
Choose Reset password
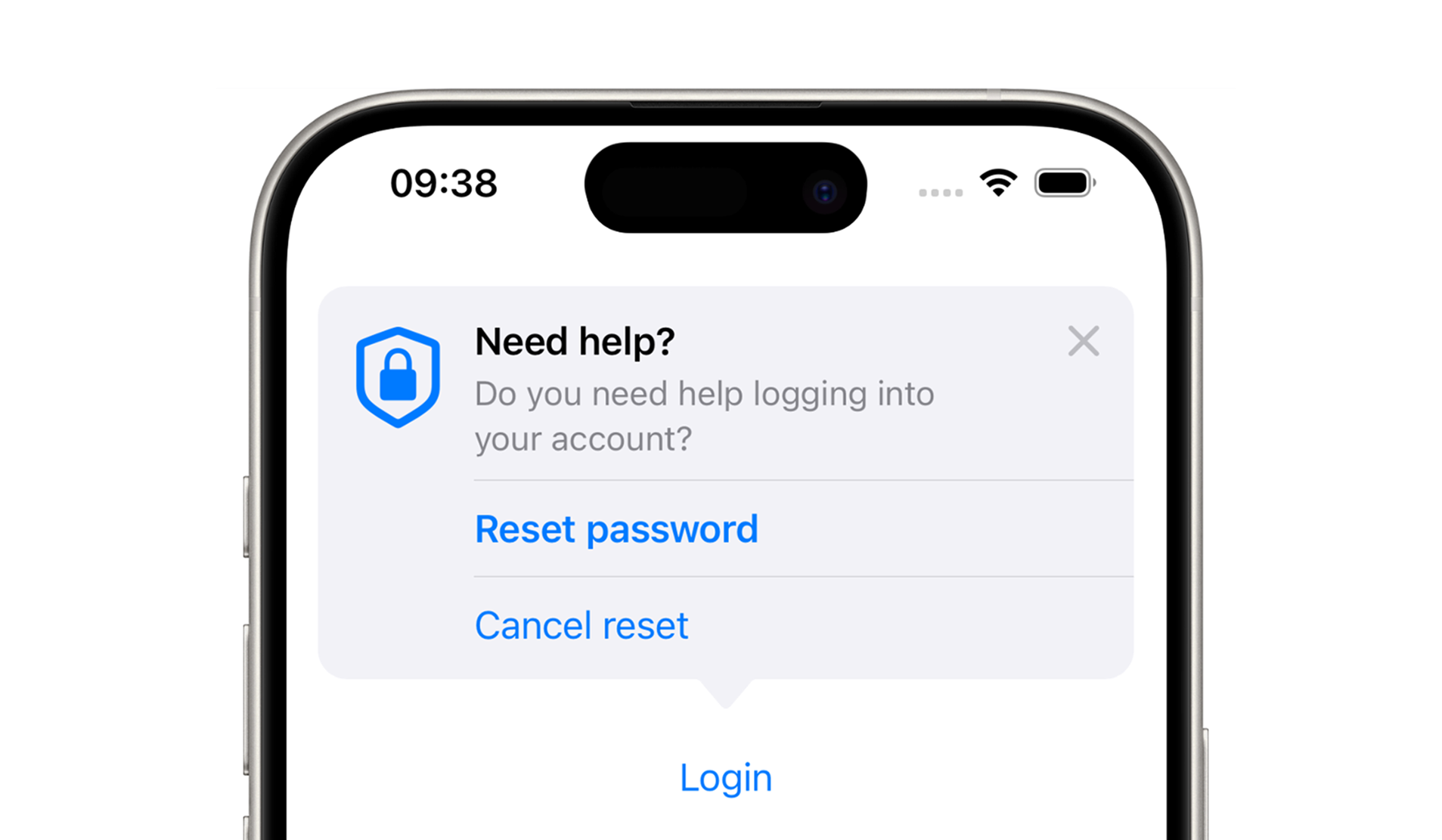click(x=616, y=529)
